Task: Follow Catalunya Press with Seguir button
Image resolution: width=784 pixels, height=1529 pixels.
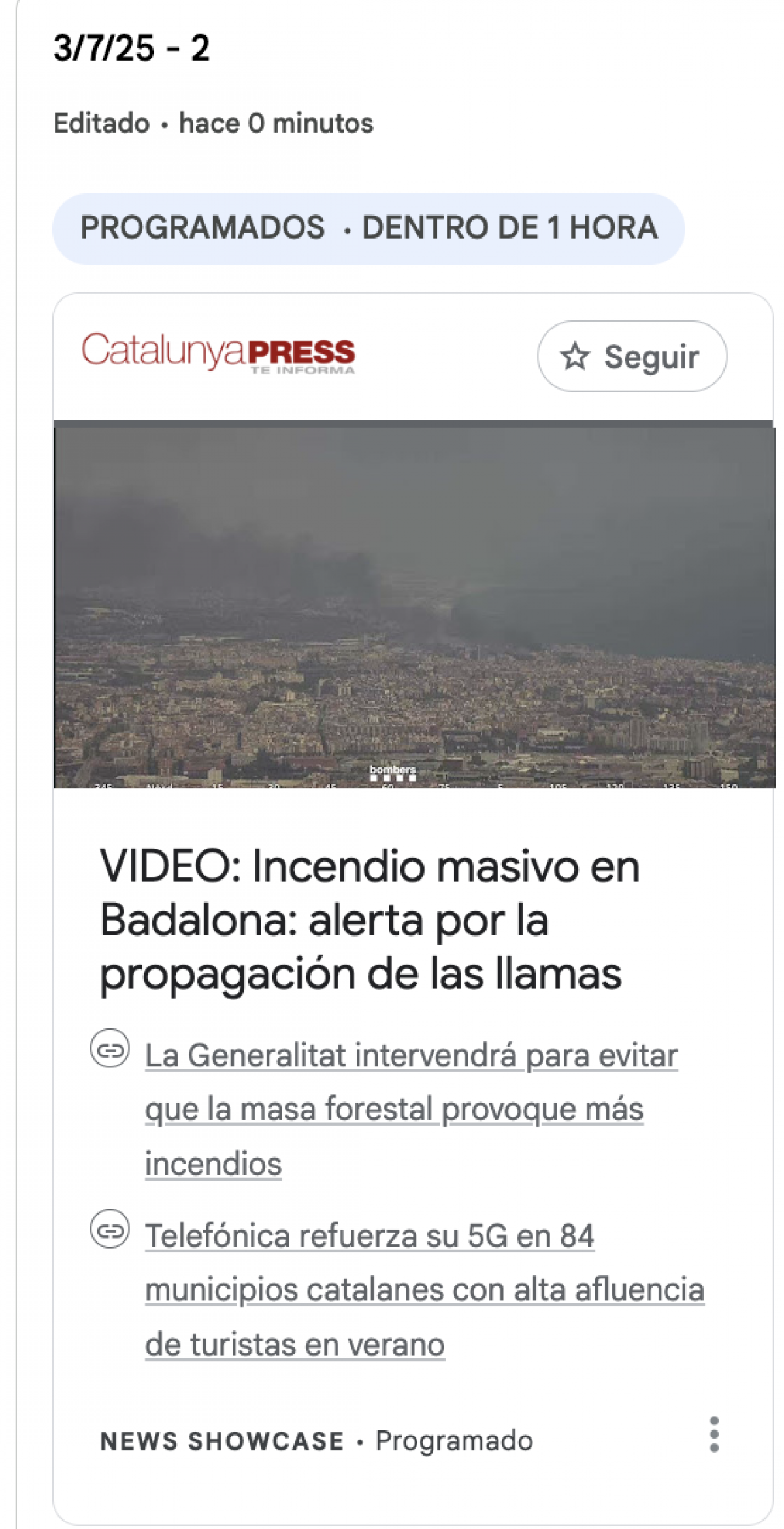Action: point(631,356)
